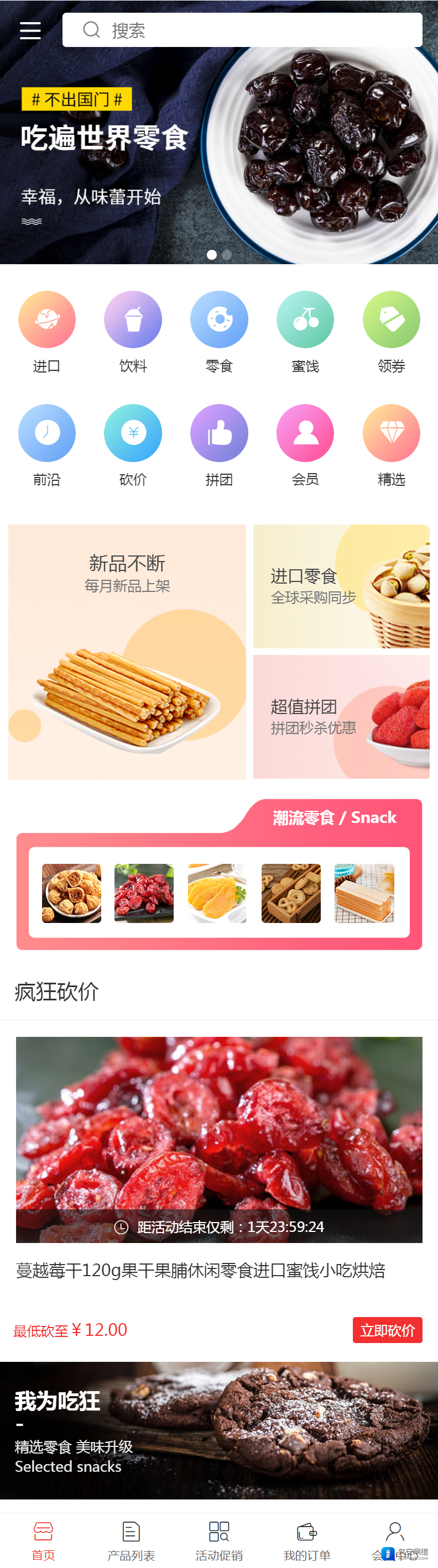Tap the 立即砍价 button
The width and height of the screenshot is (438, 1568).
(387, 1330)
